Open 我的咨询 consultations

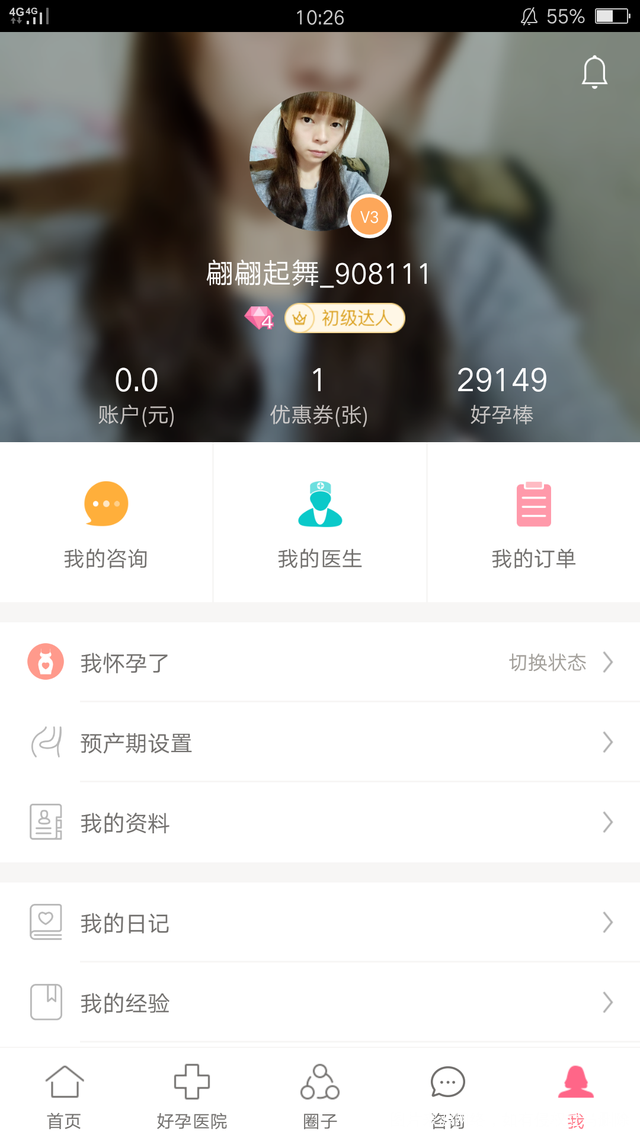106,524
